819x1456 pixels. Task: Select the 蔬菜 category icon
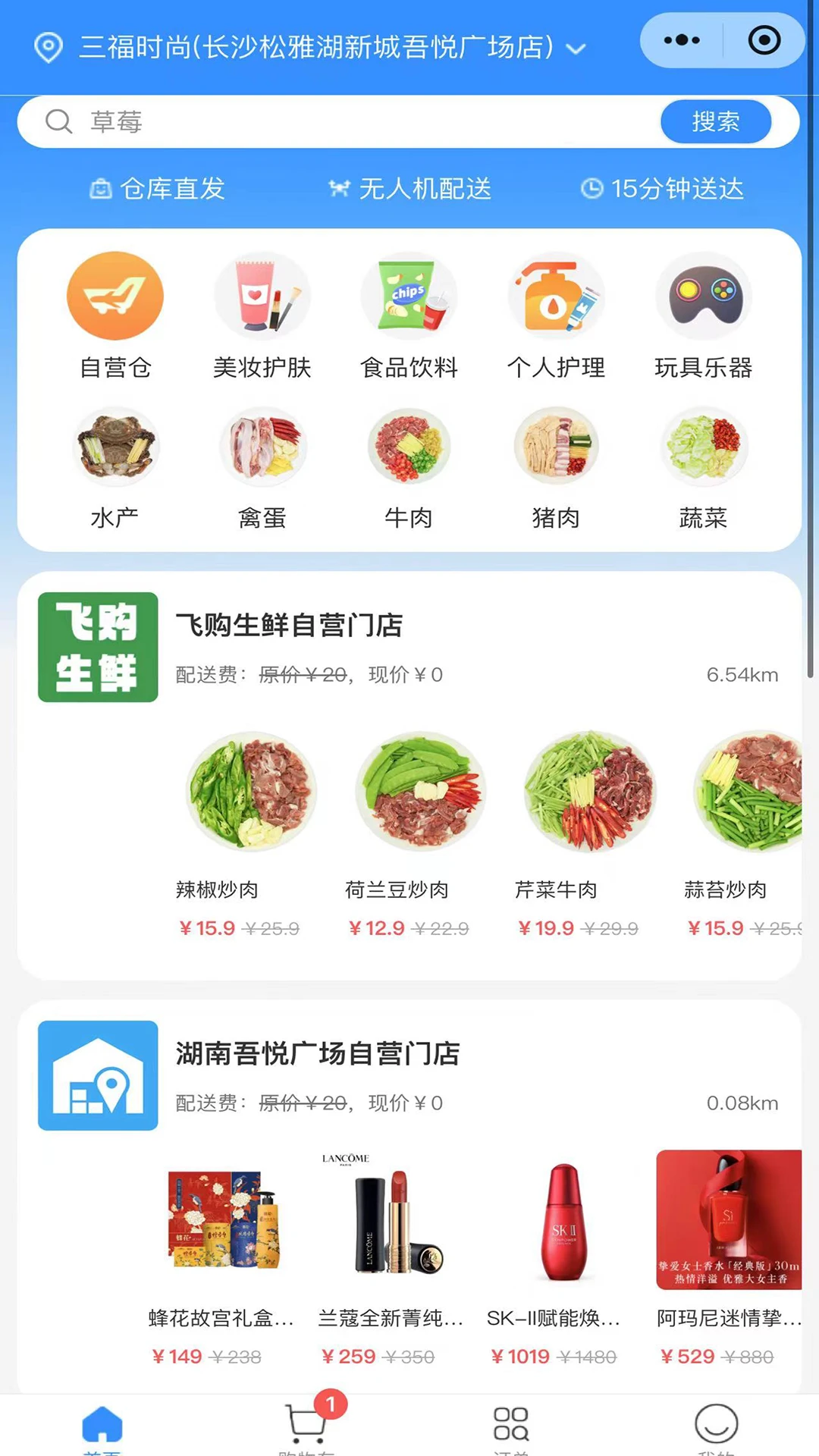point(704,446)
